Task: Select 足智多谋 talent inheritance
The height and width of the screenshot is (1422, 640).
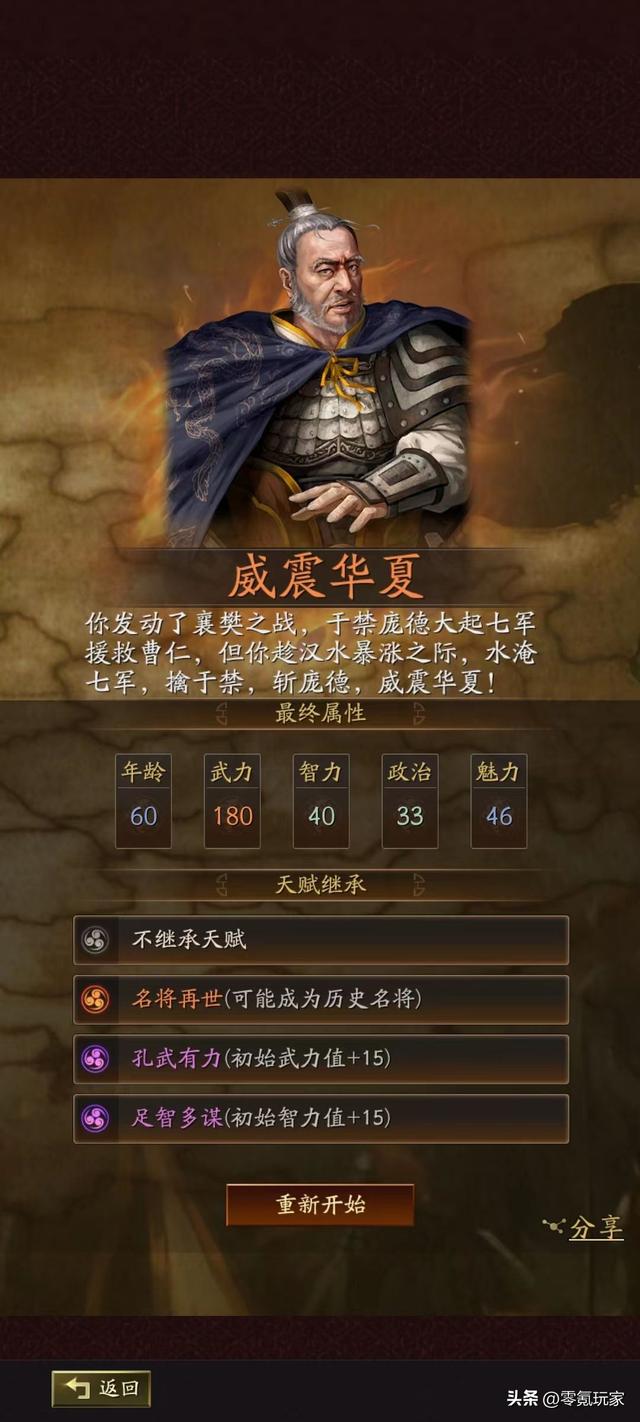Action: coord(321,1118)
